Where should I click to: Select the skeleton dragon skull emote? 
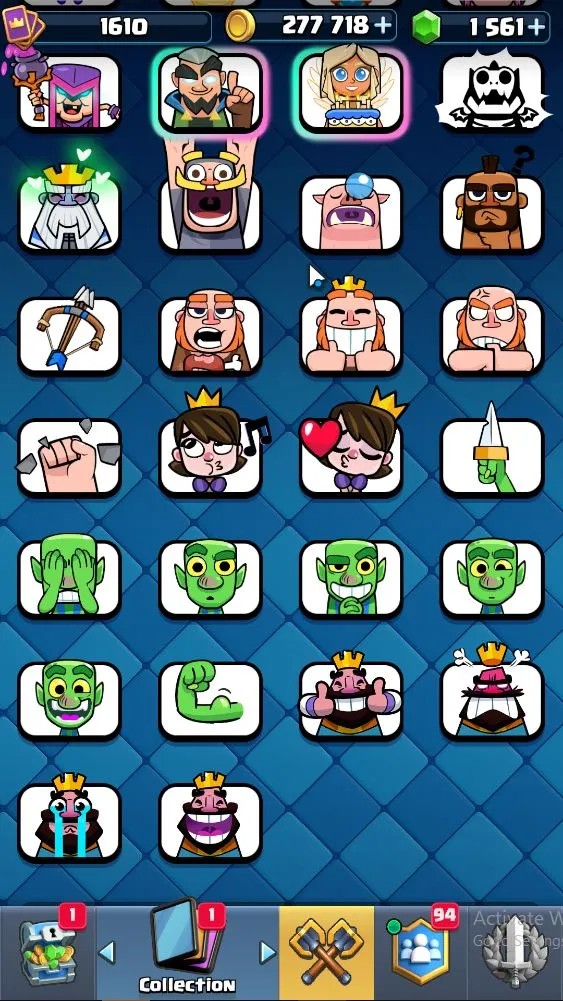tap(492, 92)
